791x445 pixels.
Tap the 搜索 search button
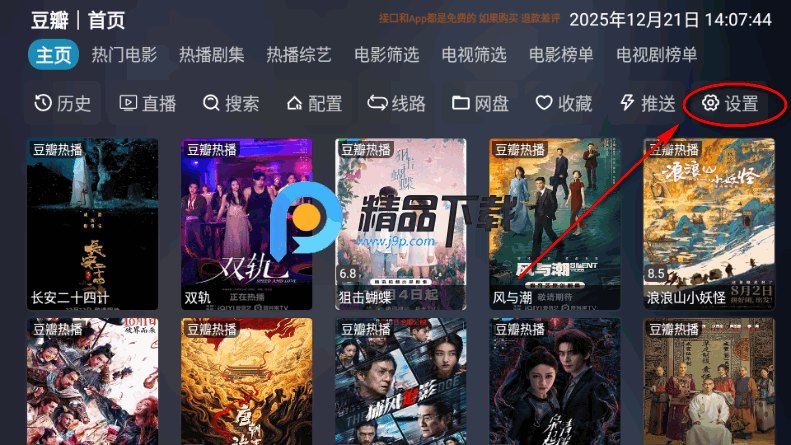[x=231, y=103]
